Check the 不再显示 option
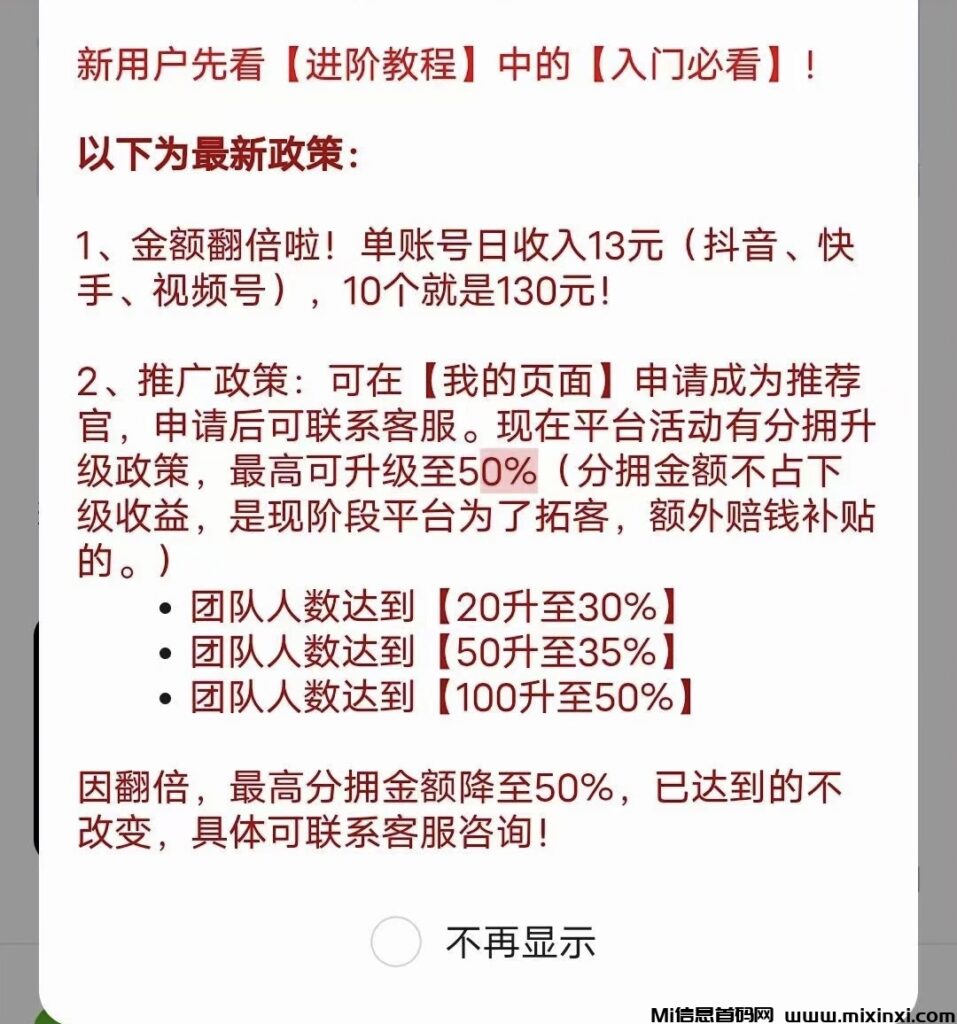The image size is (957, 1024). click(x=396, y=941)
